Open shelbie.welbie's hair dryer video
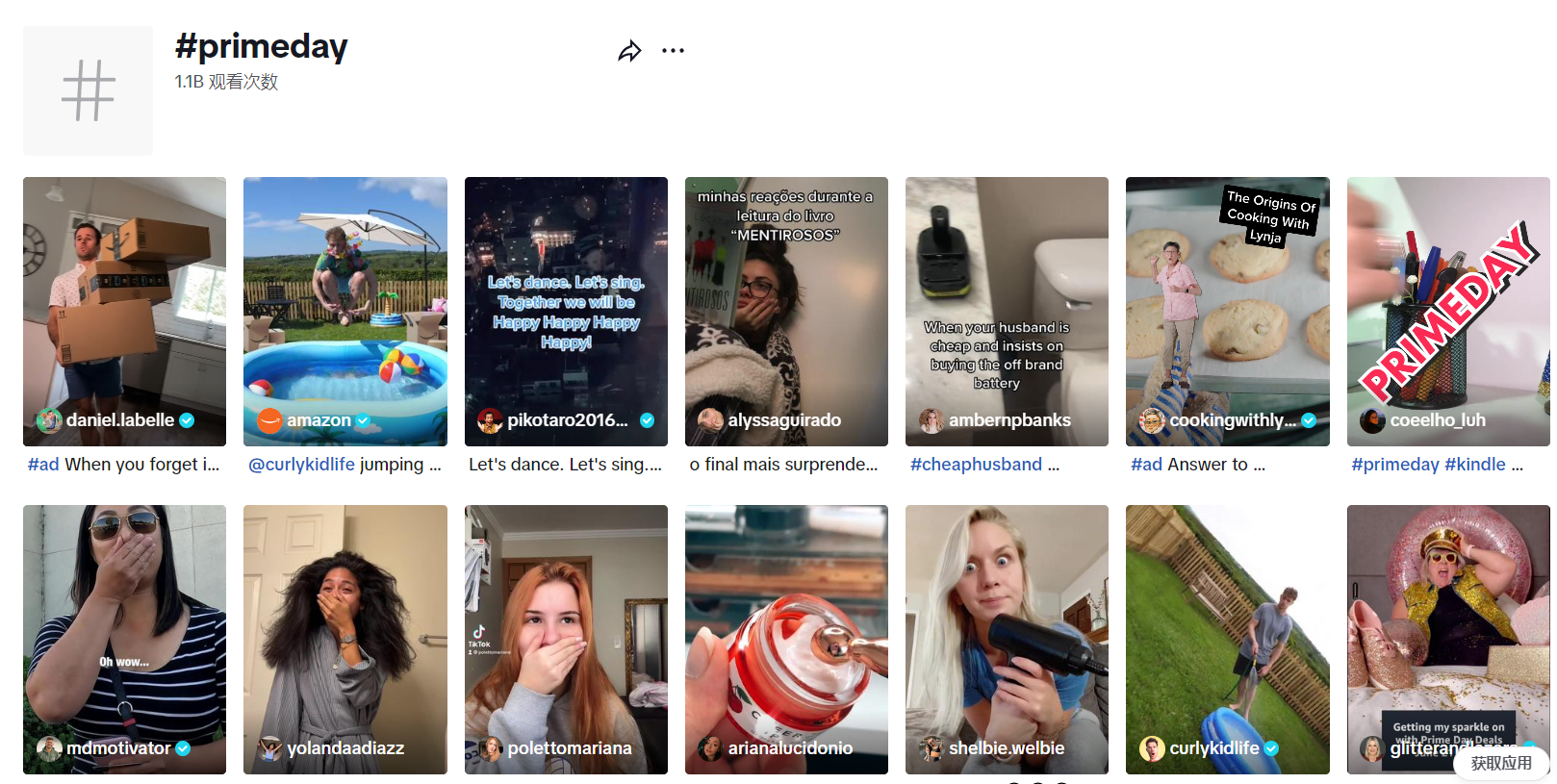This screenshot has height=784, width=1557. point(1007,639)
